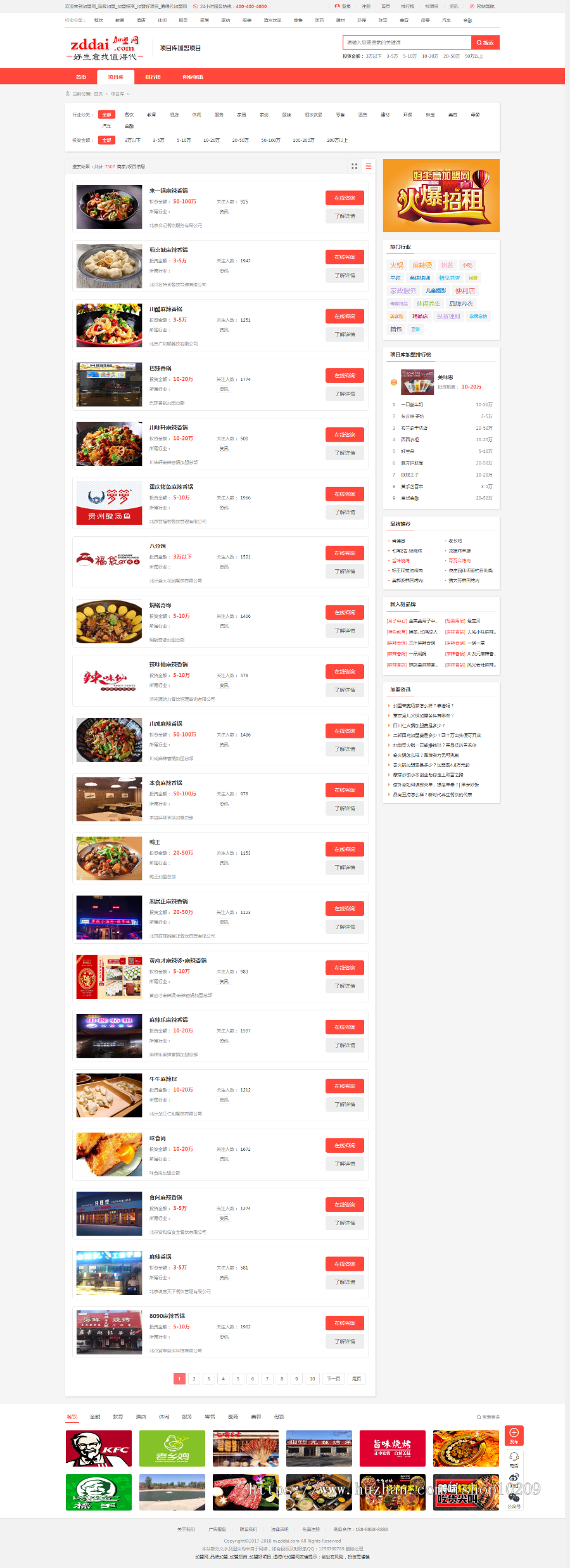Select the 便利店 hot industry tag
The height and width of the screenshot is (1568, 570).
click(465, 291)
